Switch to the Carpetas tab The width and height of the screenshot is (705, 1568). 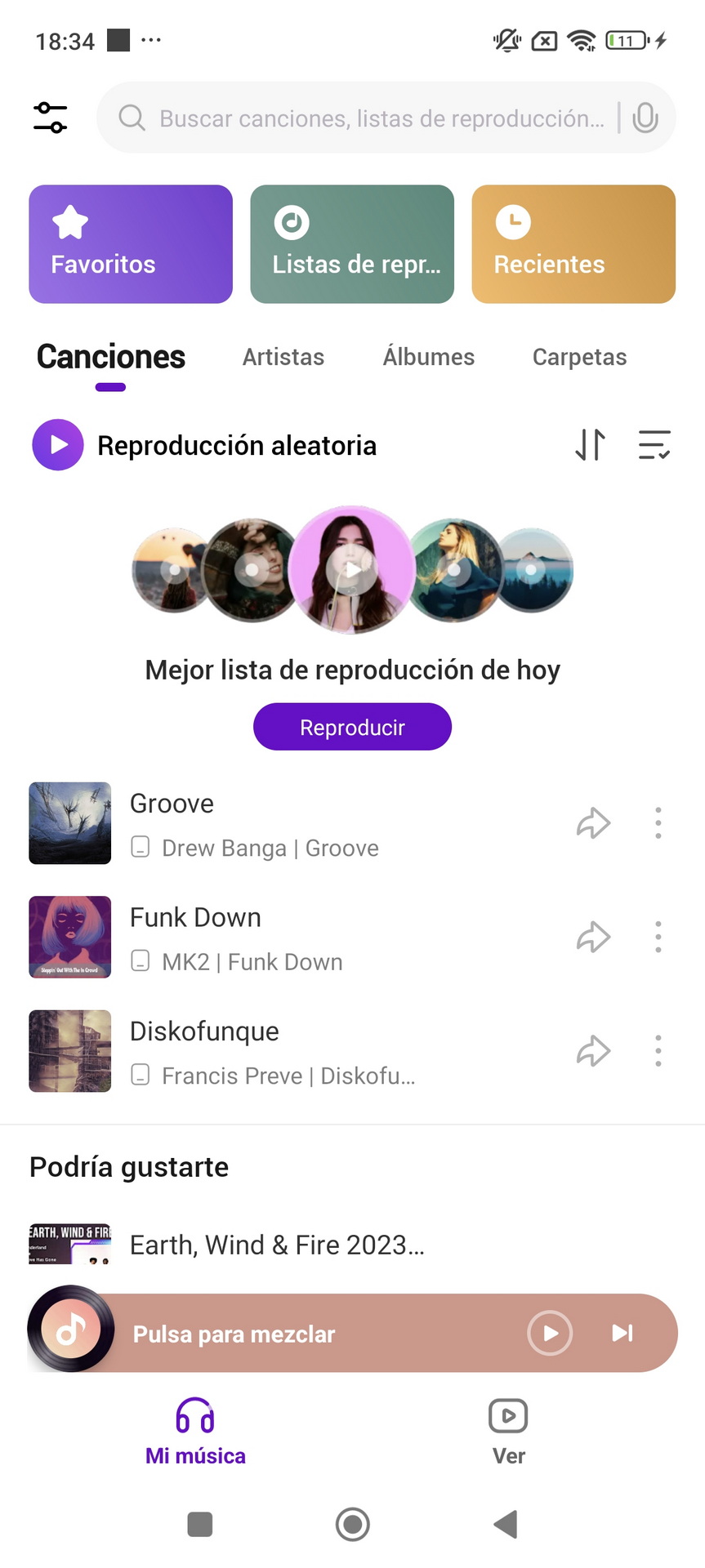click(x=579, y=357)
